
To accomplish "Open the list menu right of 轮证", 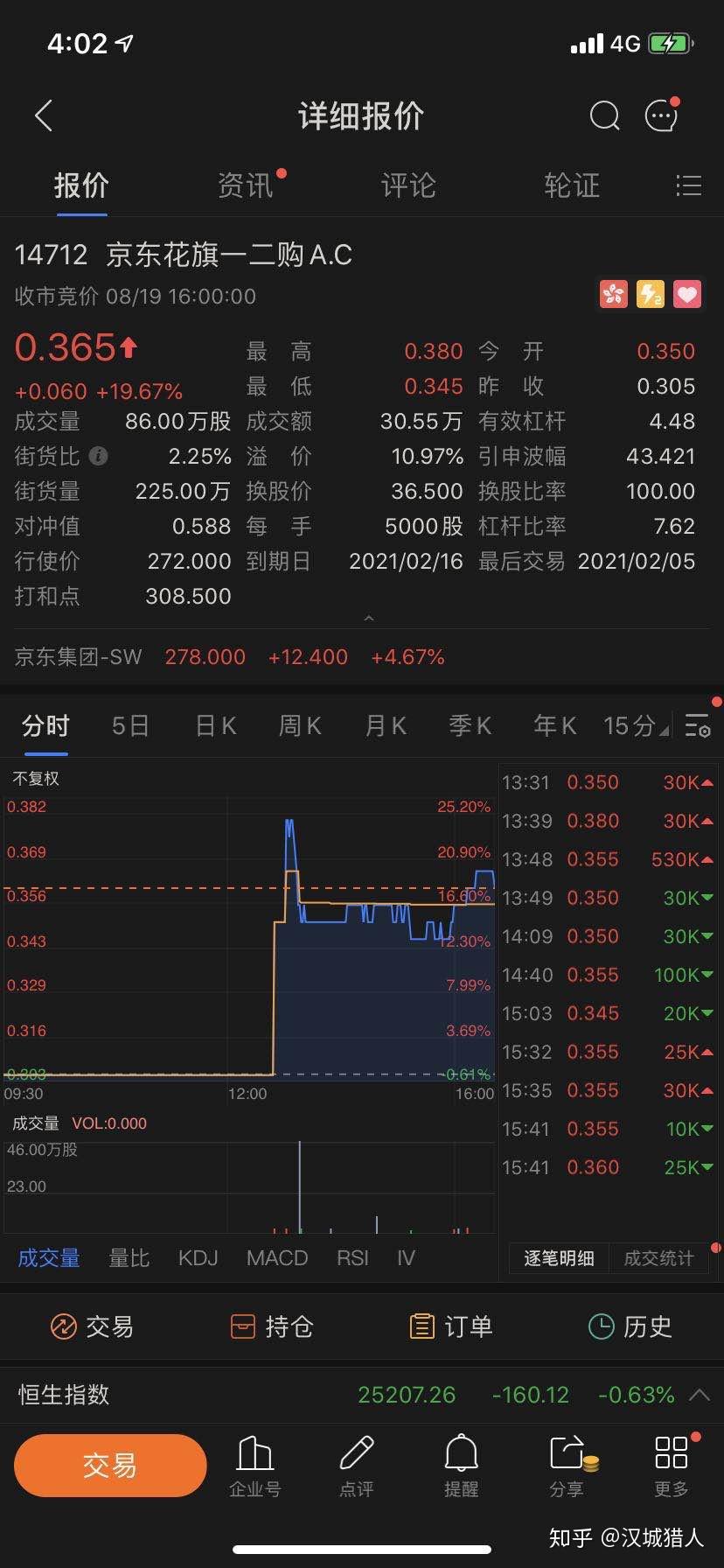I will tap(688, 185).
